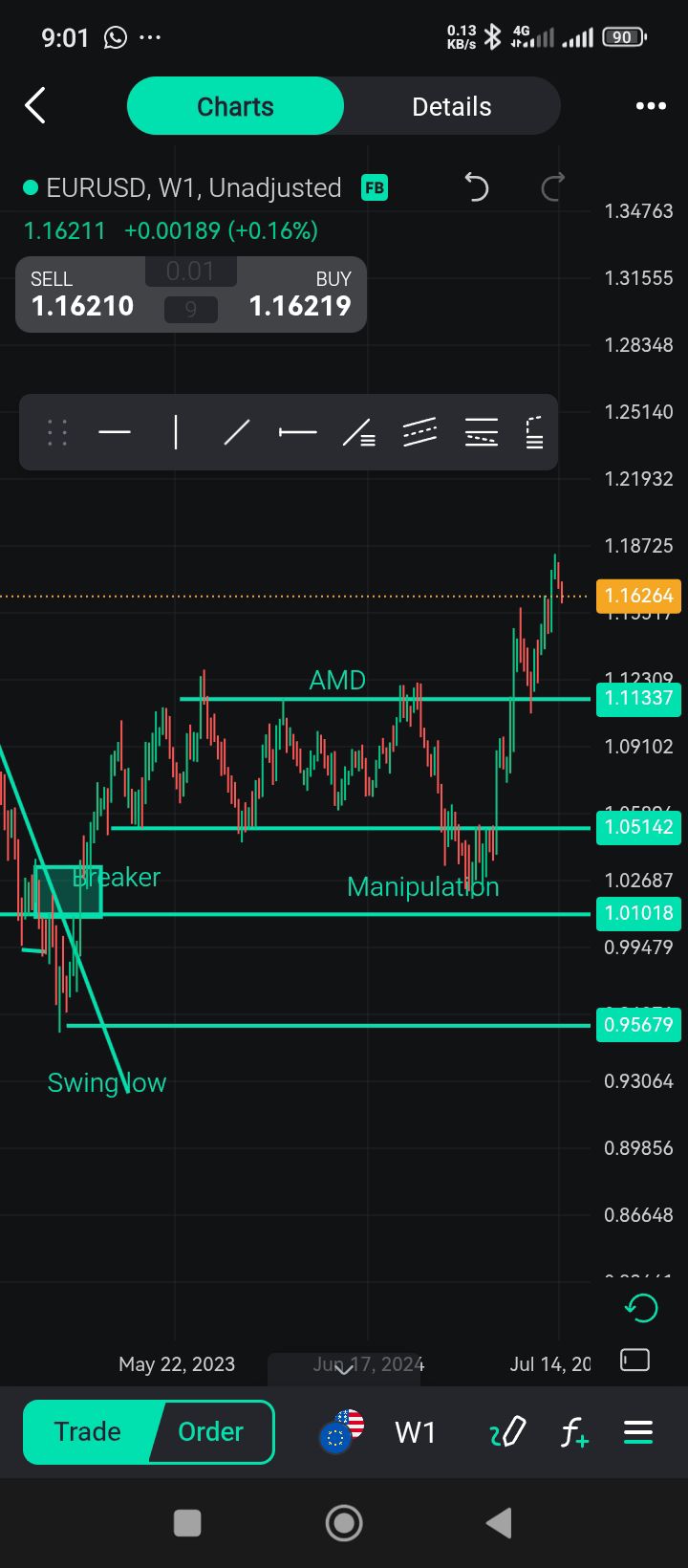This screenshot has width=688, height=1568.
Task: Open the Order section
Action: [x=211, y=1431]
